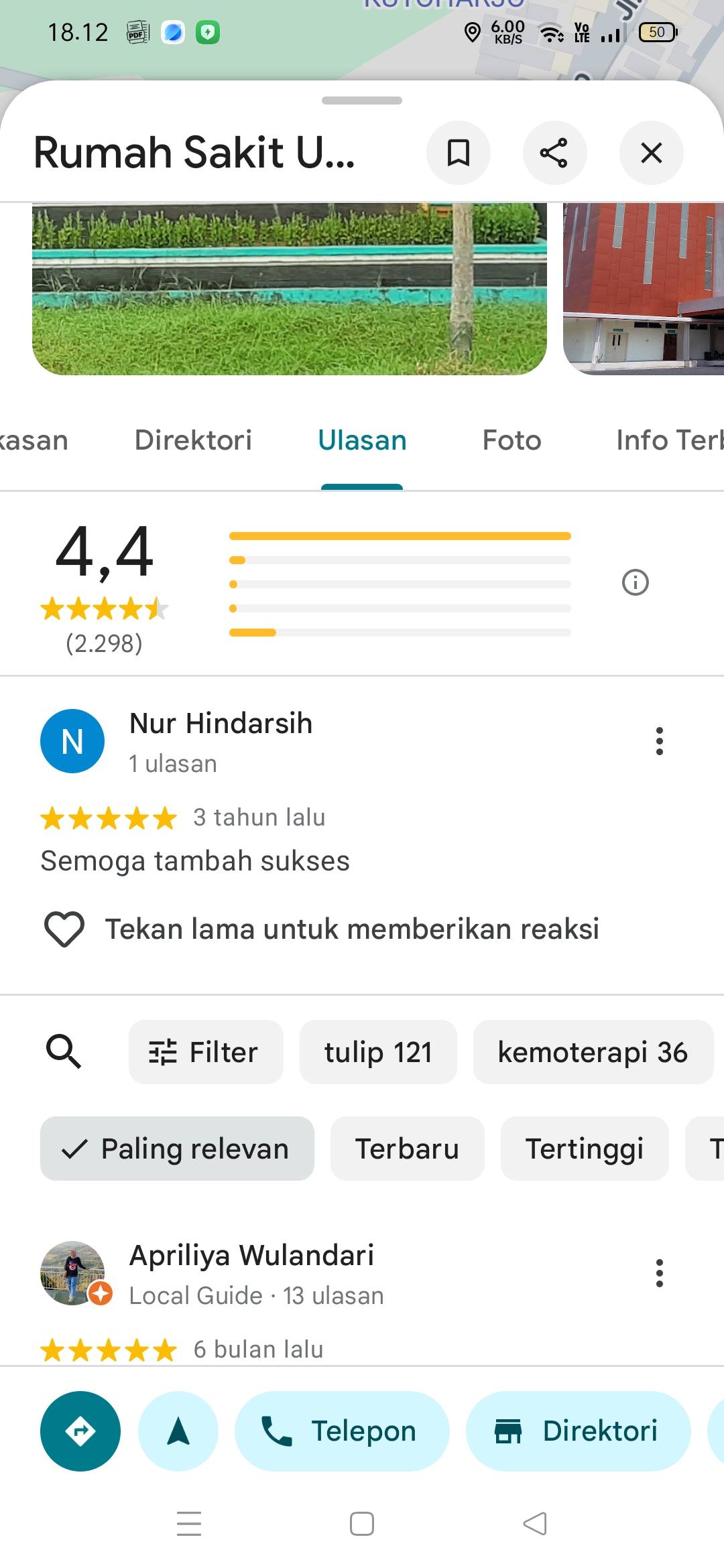Open the Foto tab
724x1568 pixels.
tap(511, 440)
